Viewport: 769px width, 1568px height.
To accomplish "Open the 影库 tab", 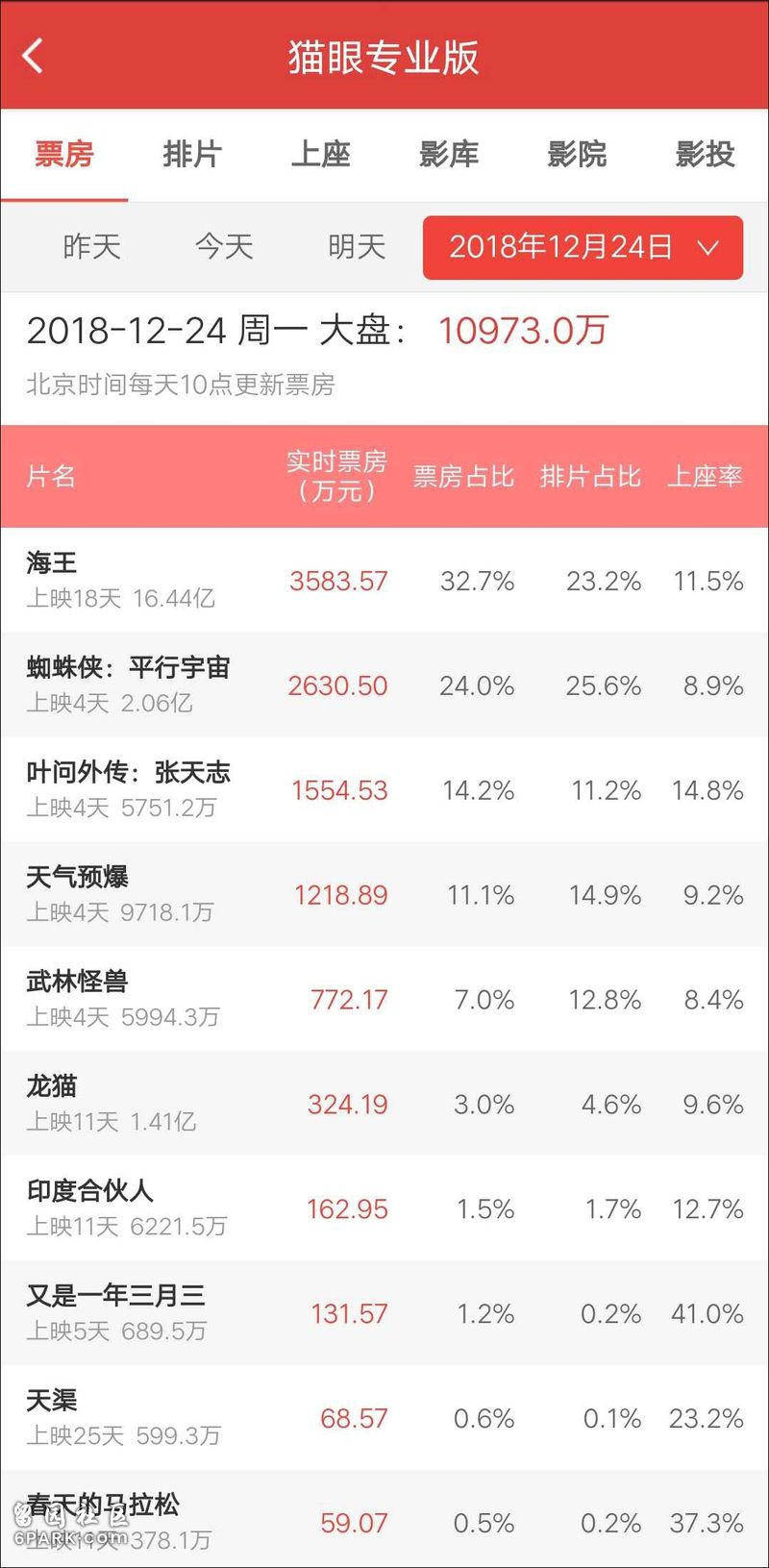I will [448, 154].
